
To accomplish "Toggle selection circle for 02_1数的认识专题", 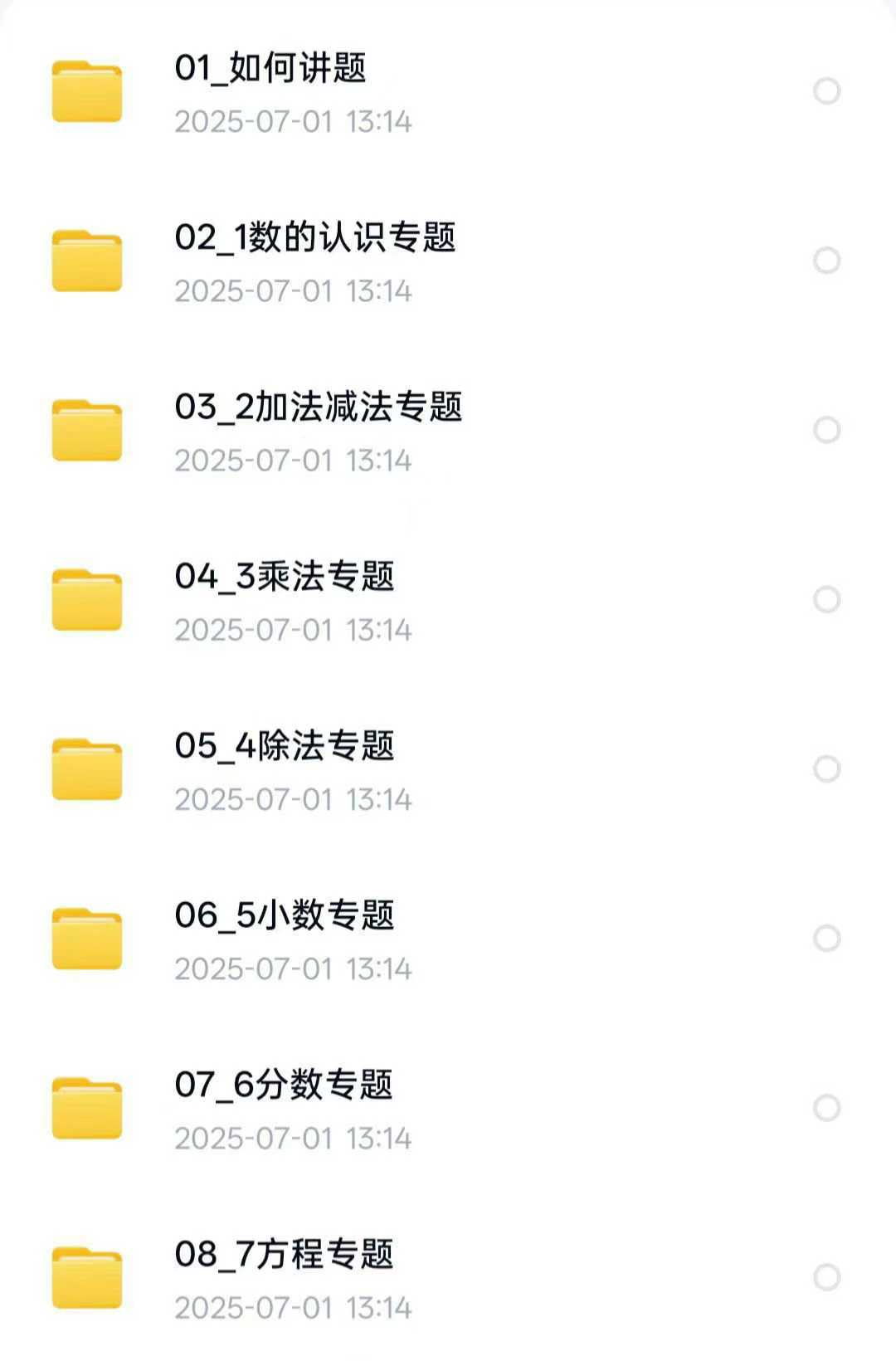I will (x=826, y=259).
